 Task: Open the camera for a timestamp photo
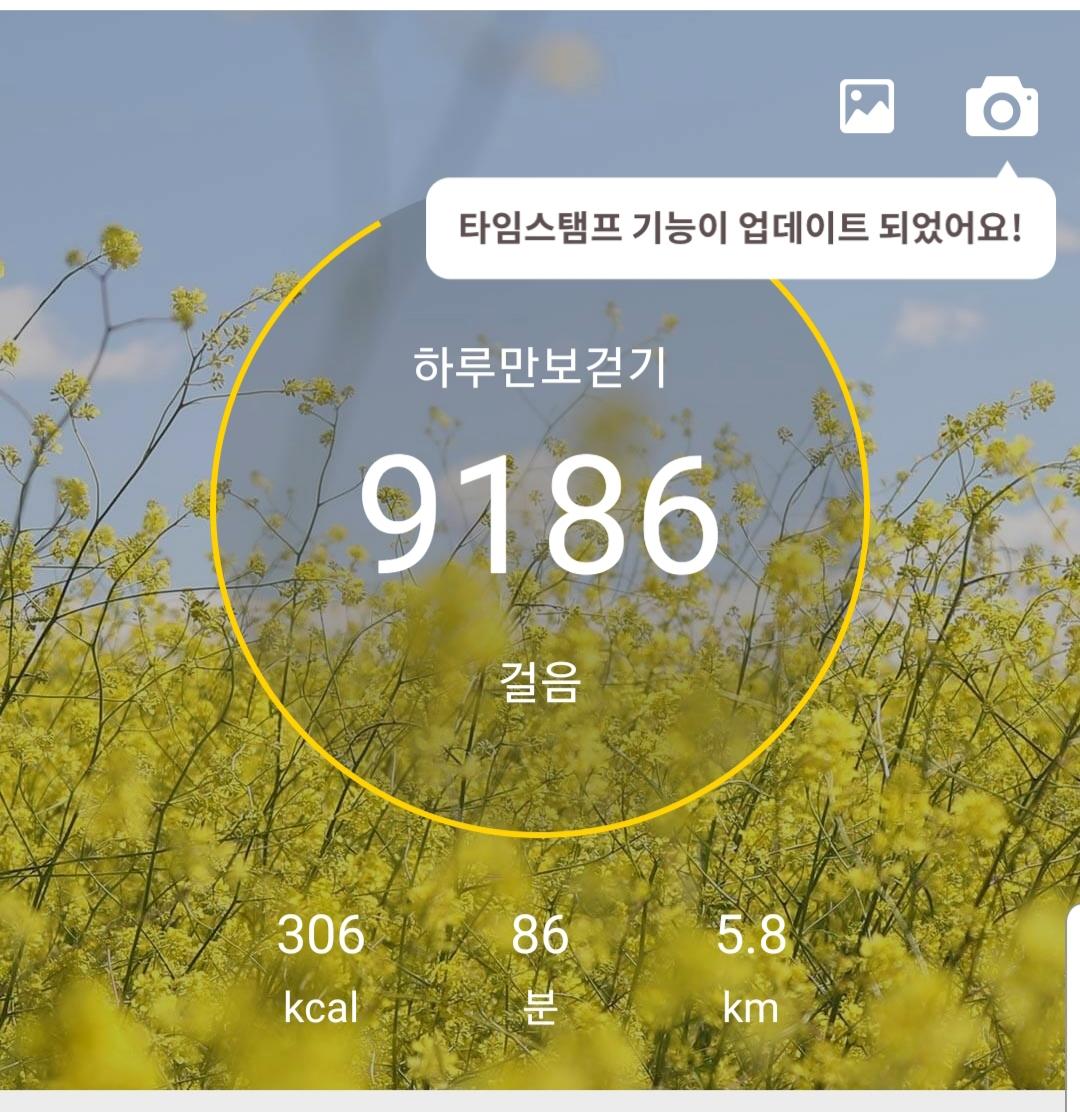coord(1001,107)
